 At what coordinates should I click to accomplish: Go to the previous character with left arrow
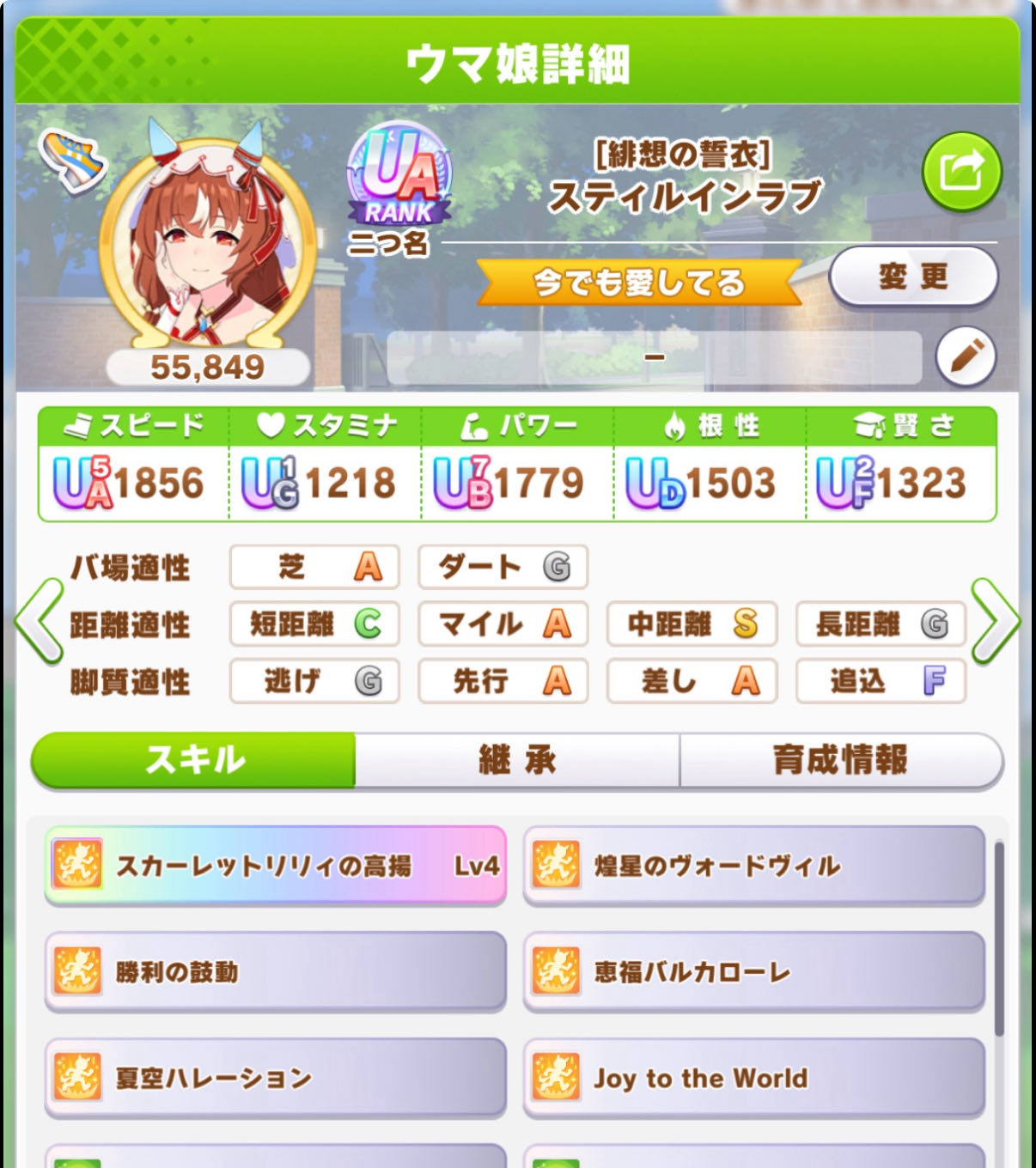pos(39,622)
